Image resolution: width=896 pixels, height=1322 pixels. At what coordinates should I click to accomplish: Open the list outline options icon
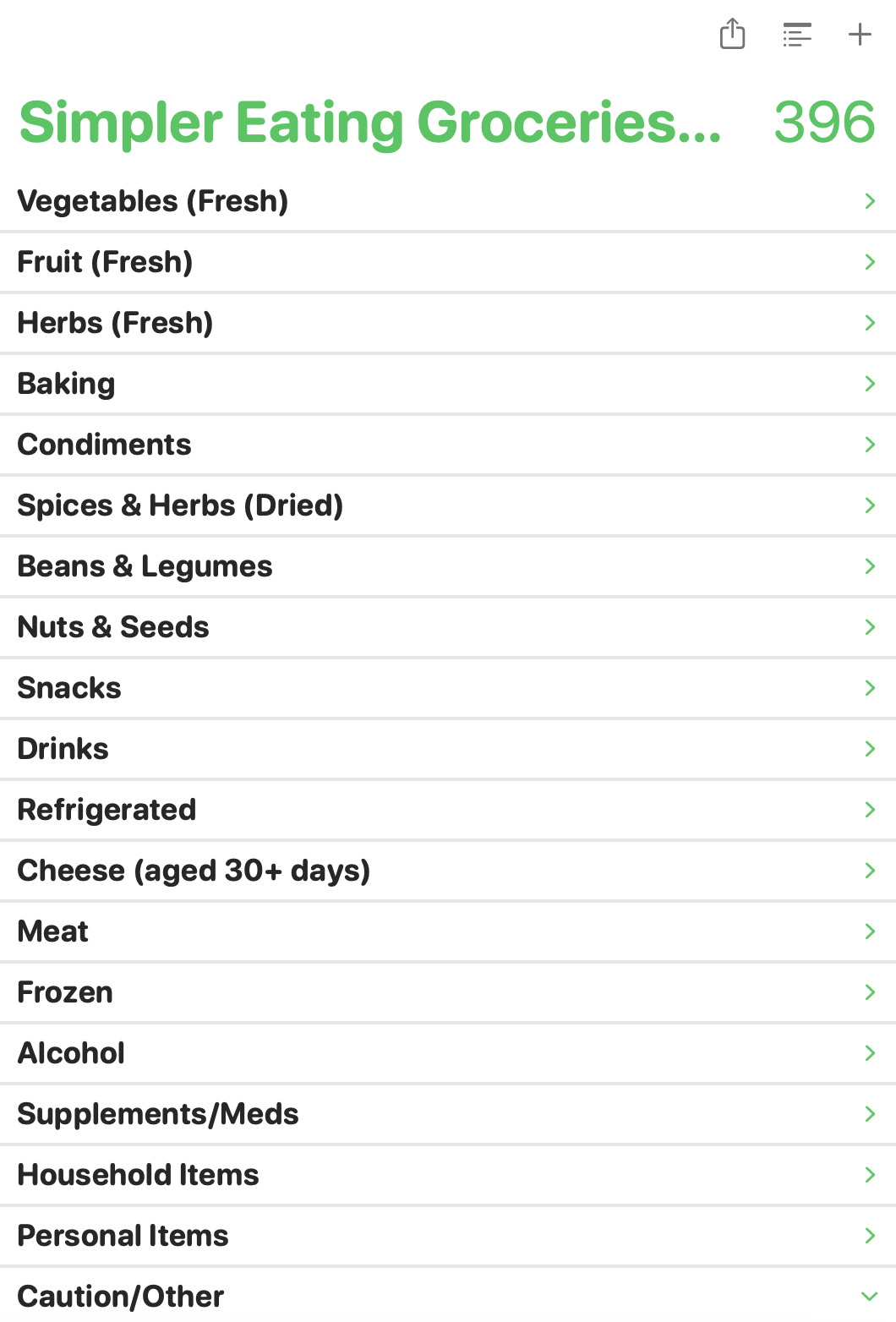[796, 35]
